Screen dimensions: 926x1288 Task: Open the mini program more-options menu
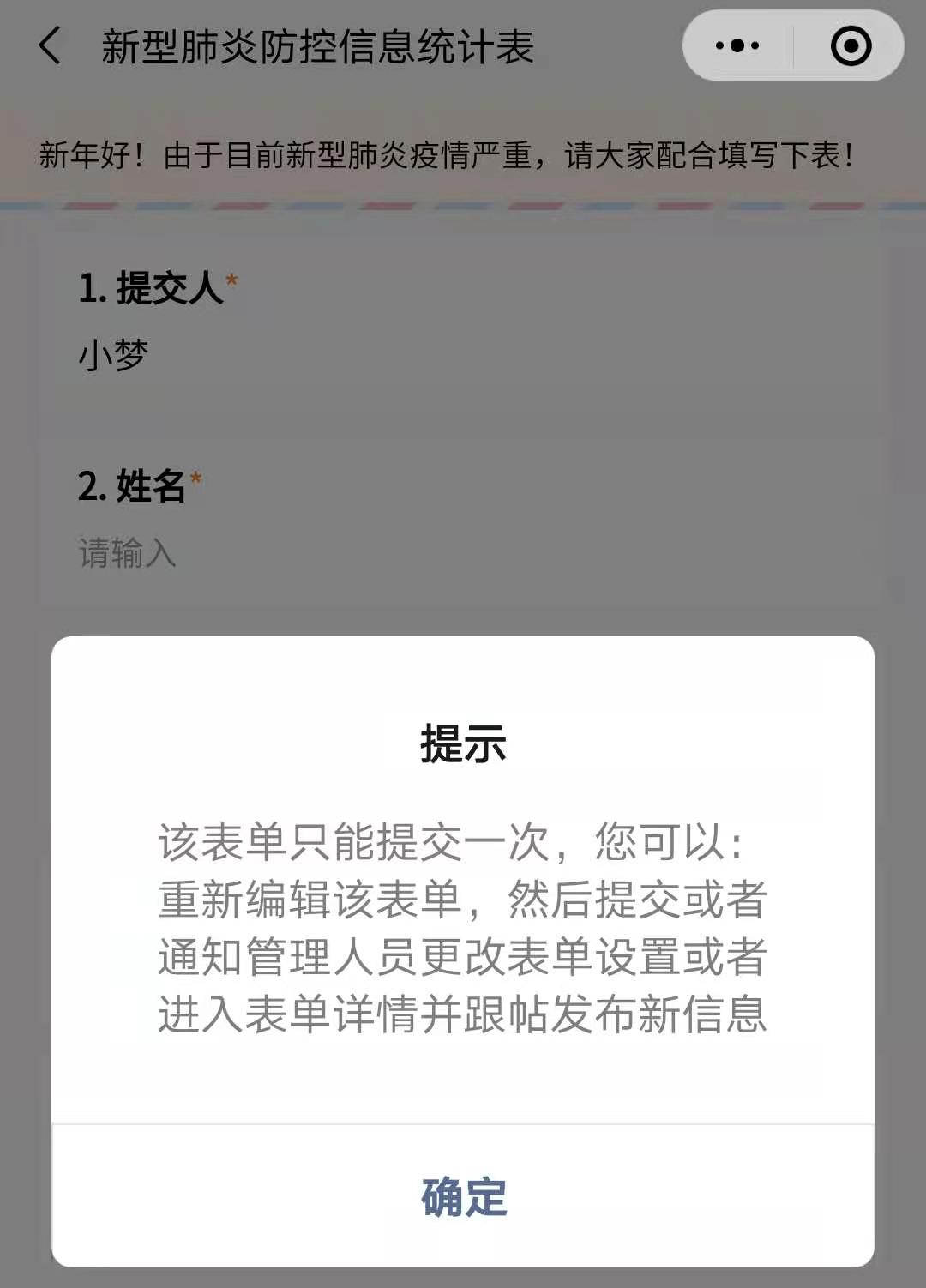coord(737,45)
